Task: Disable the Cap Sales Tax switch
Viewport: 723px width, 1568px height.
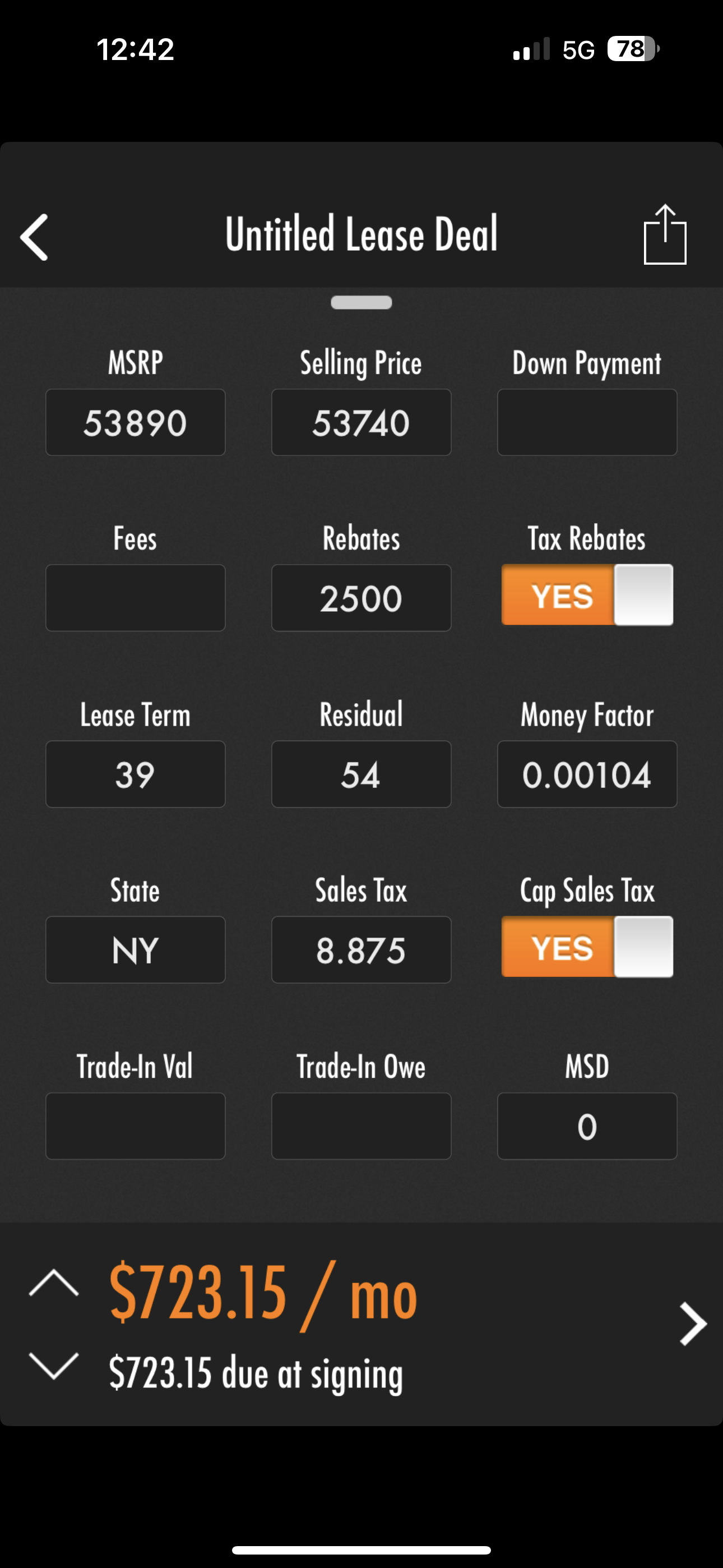Action: [587, 947]
